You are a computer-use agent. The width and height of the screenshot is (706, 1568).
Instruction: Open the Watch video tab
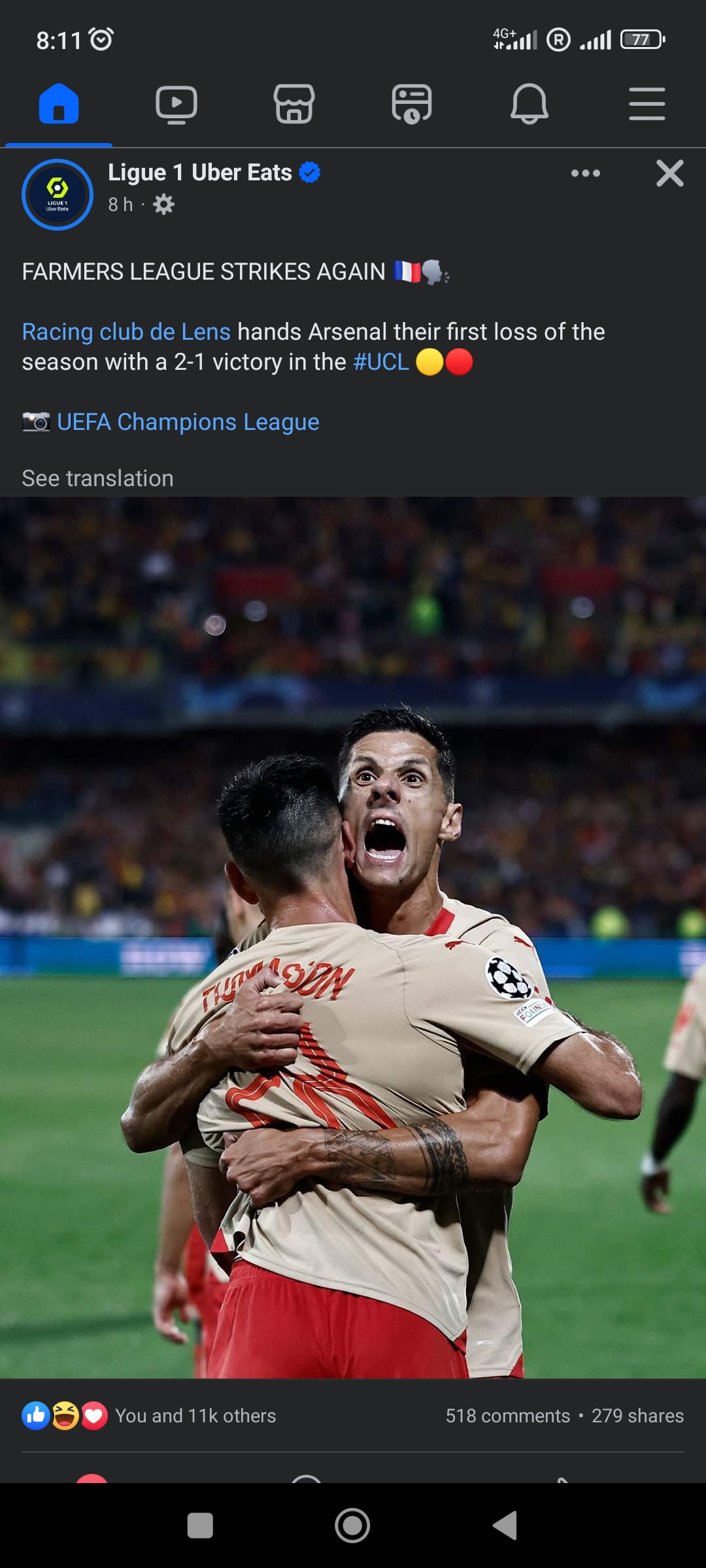[176, 105]
